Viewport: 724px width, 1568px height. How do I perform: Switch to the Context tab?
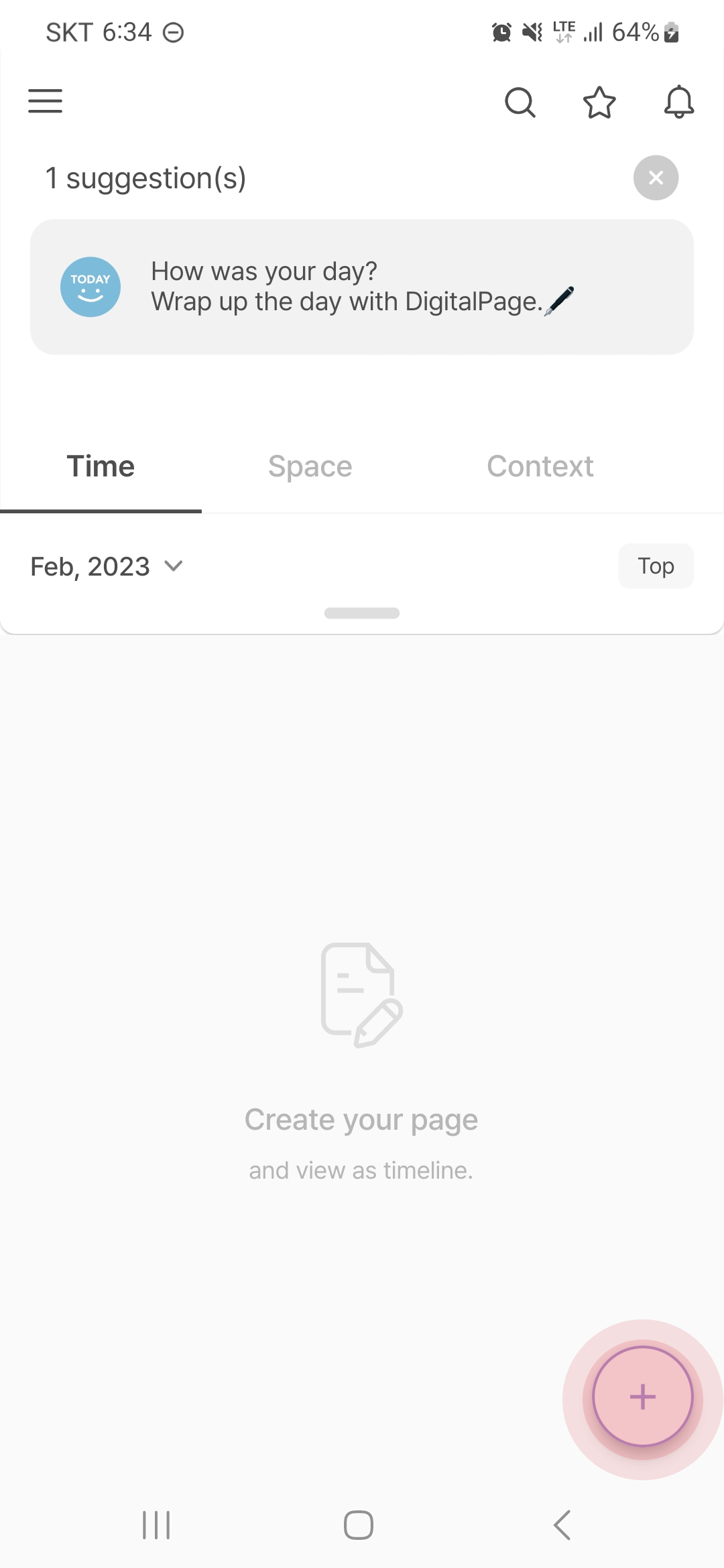click(x=540, y=466)
